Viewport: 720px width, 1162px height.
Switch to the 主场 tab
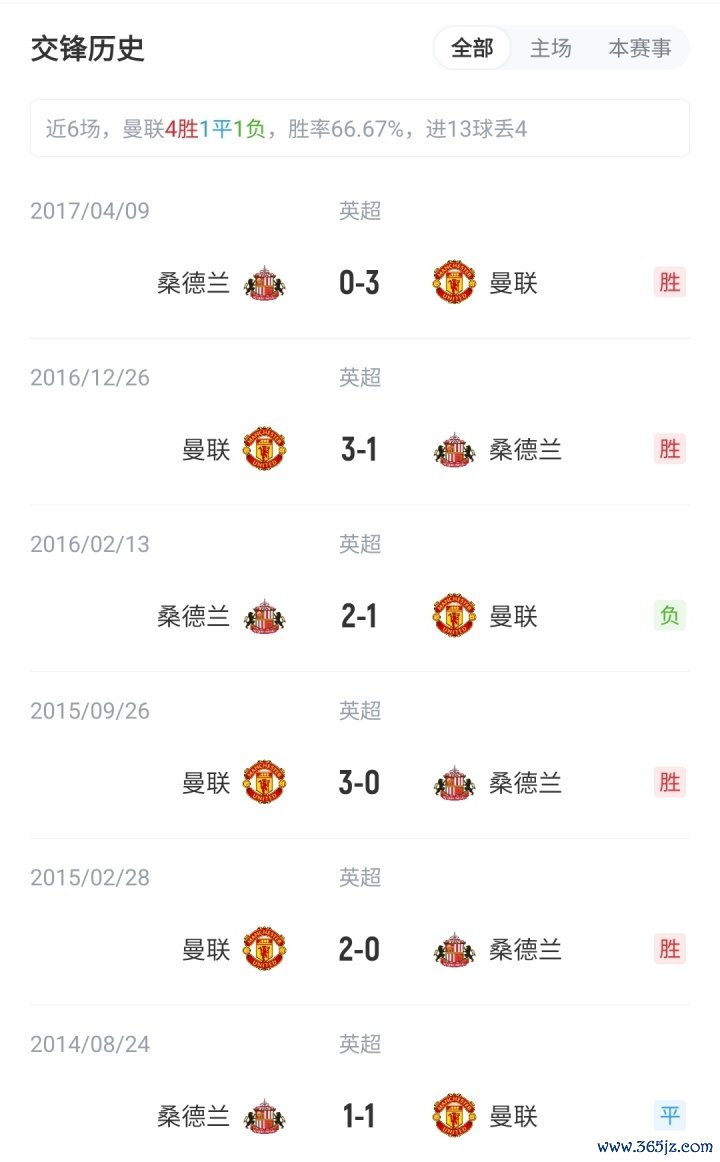coord(550,48)
